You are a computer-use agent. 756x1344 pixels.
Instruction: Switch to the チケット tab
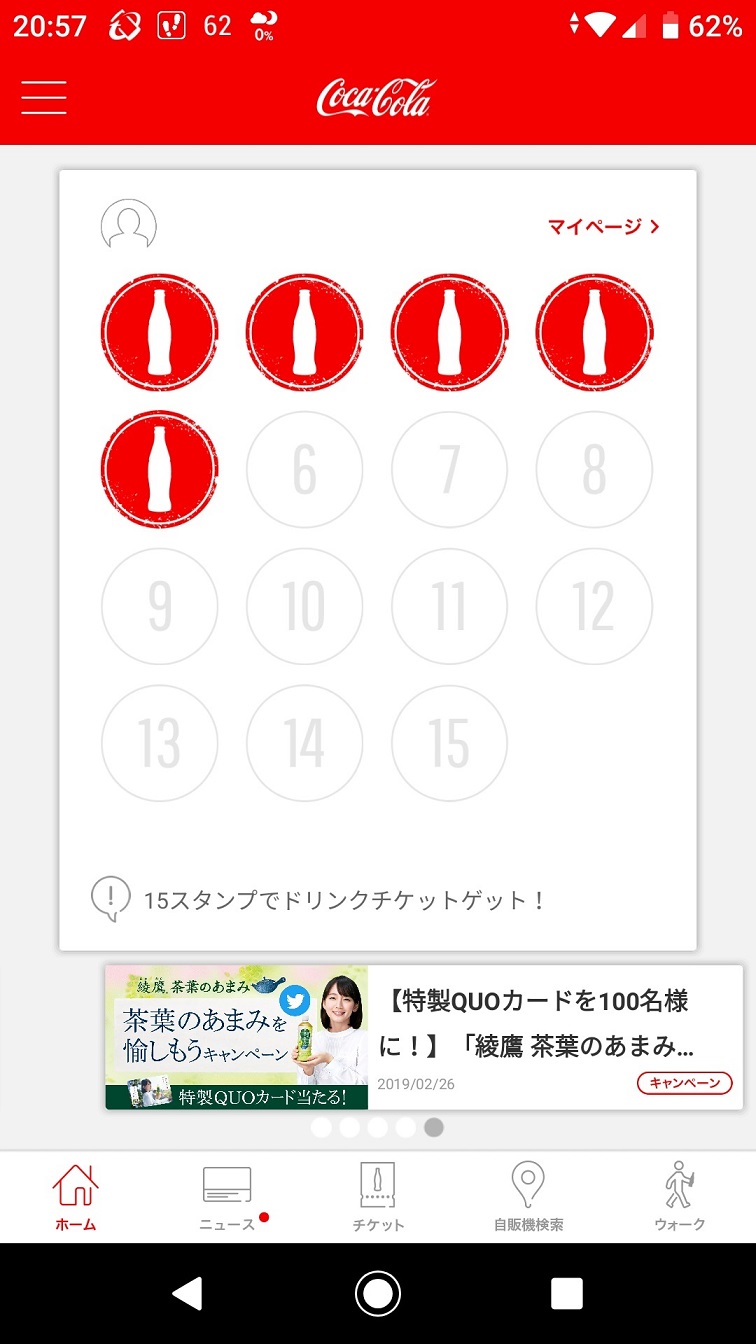click(x=378, y=1196)
